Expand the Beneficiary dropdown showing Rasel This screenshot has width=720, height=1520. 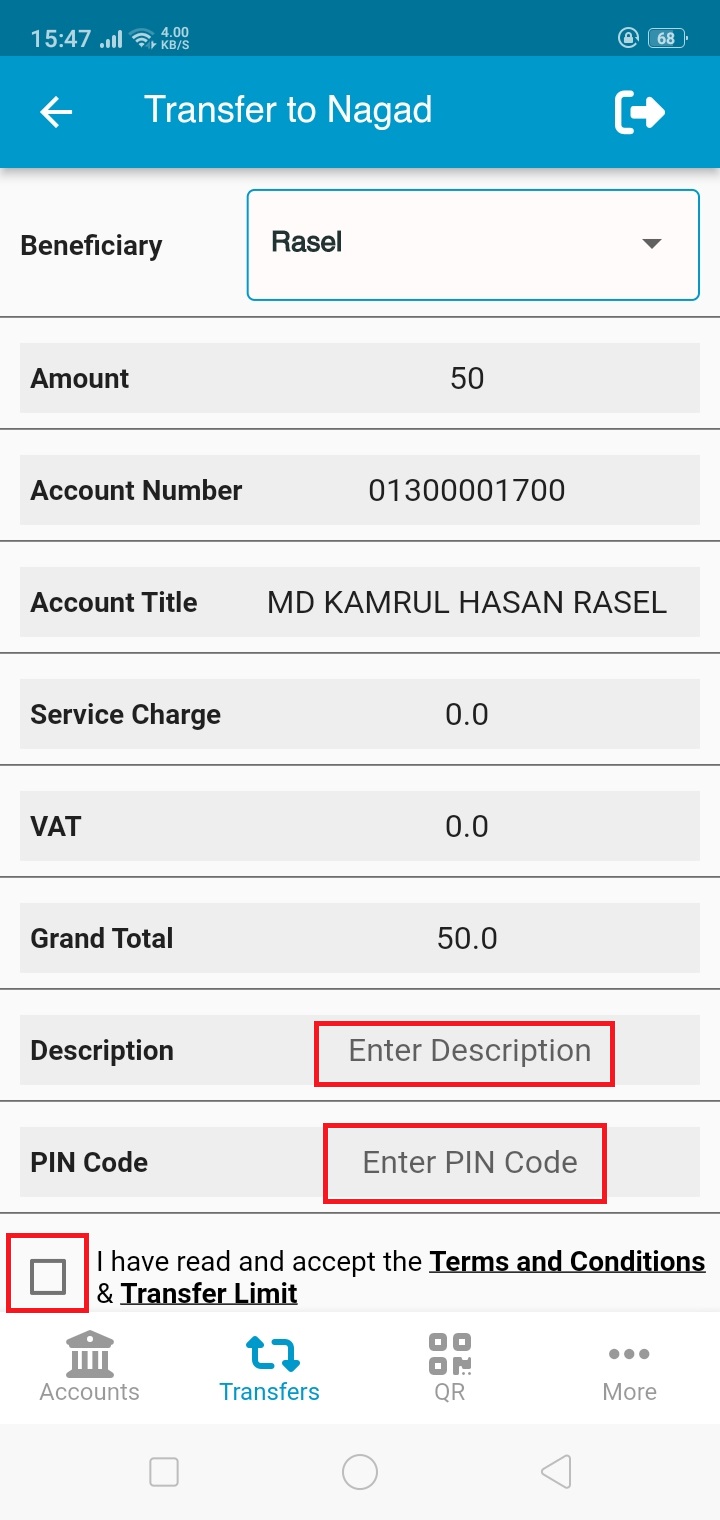pos(472,244)
